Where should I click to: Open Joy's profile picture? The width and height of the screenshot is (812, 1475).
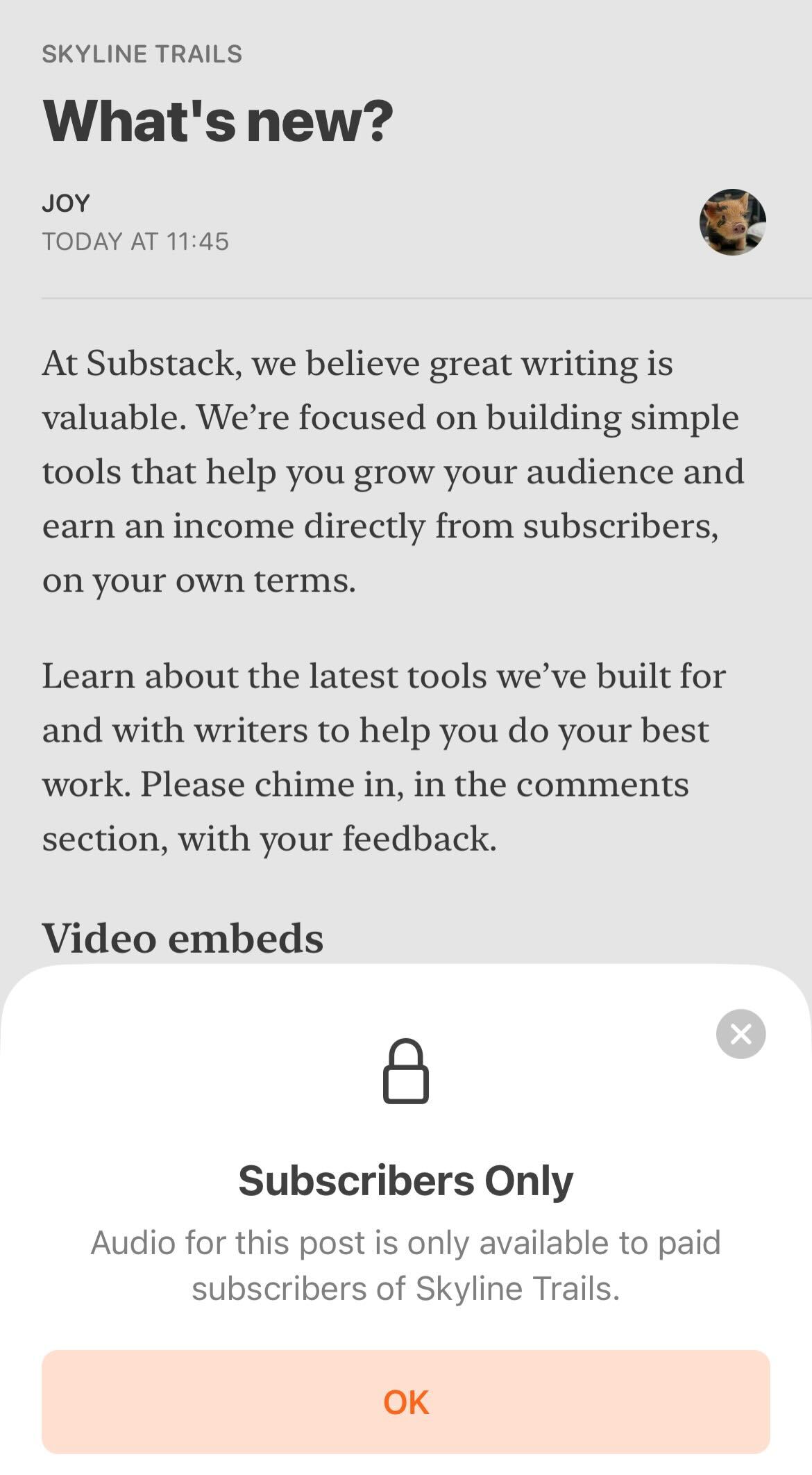(732, 222)
